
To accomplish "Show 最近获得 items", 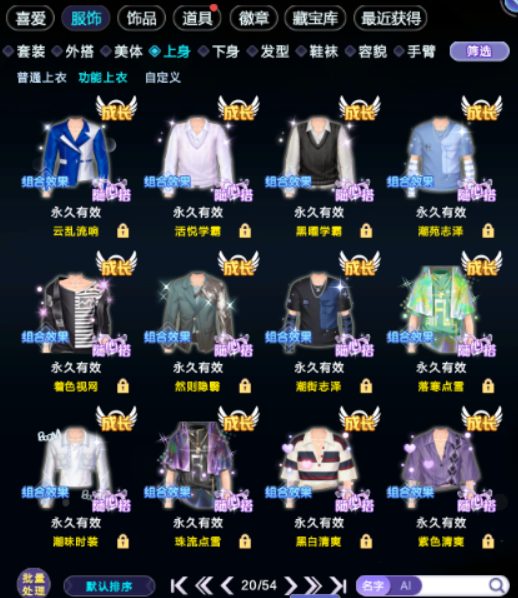I will [390, 18].
